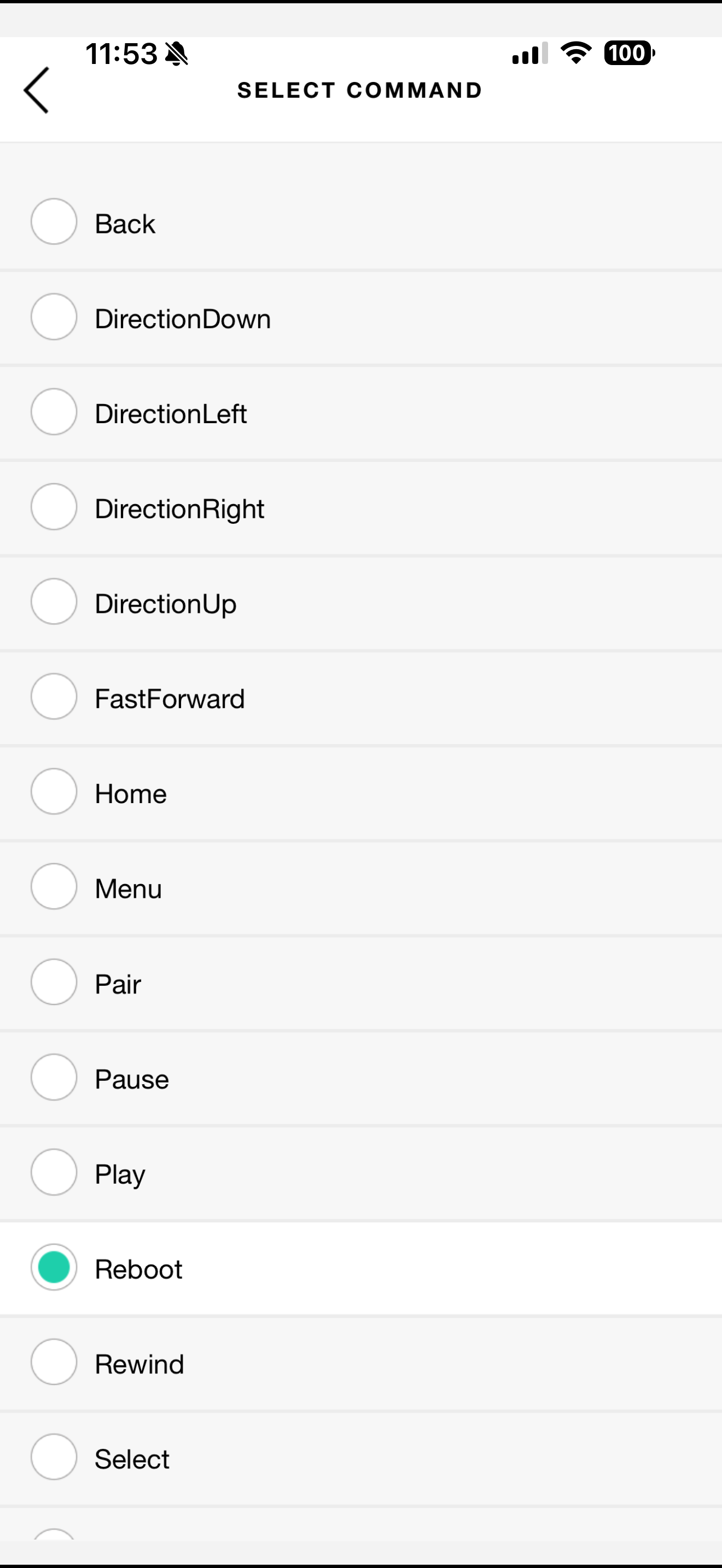The height and width of the screenshot is (1568, 722).
Task: Choose Pair as the command
Action: click(54, 982)
